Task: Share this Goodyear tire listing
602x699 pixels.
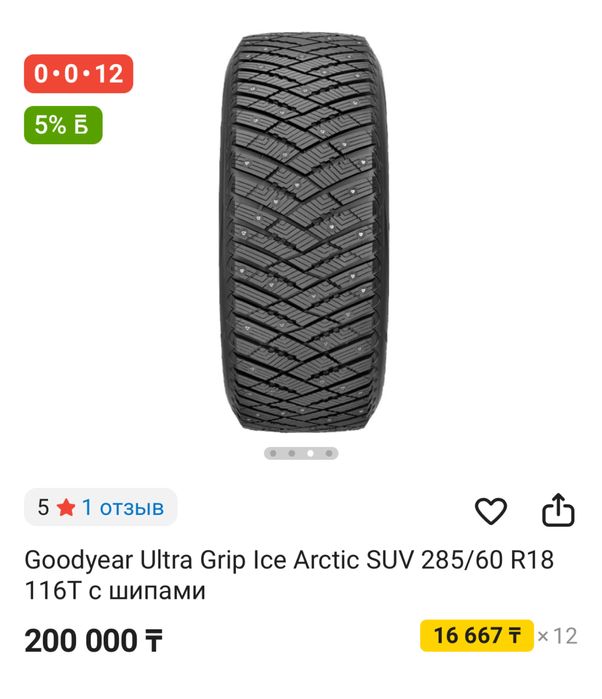Action: pyautogui.click(x=558, y=510)
